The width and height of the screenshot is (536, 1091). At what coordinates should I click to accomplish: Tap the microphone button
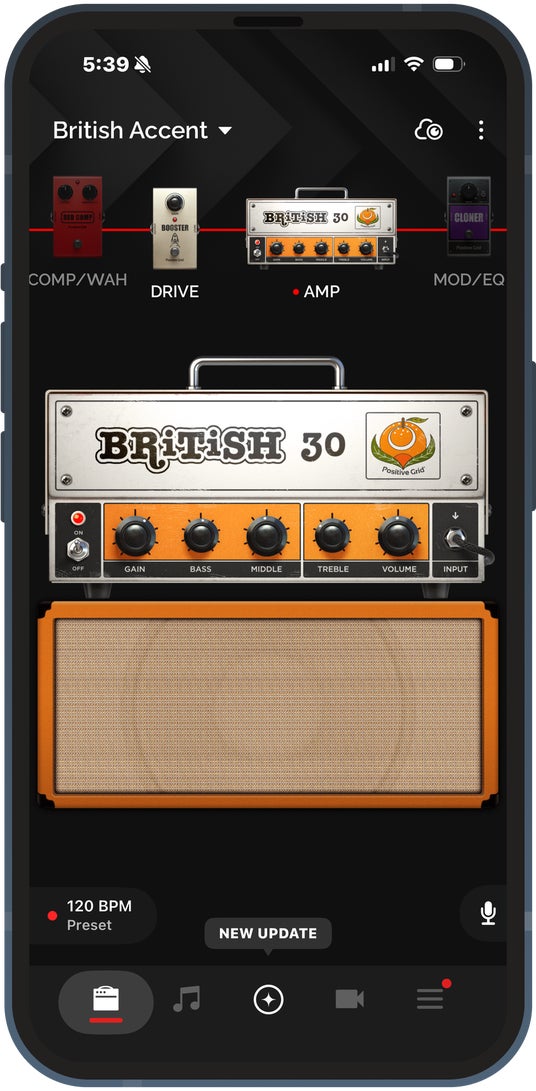pyautogui.click(x=488, y=914)
